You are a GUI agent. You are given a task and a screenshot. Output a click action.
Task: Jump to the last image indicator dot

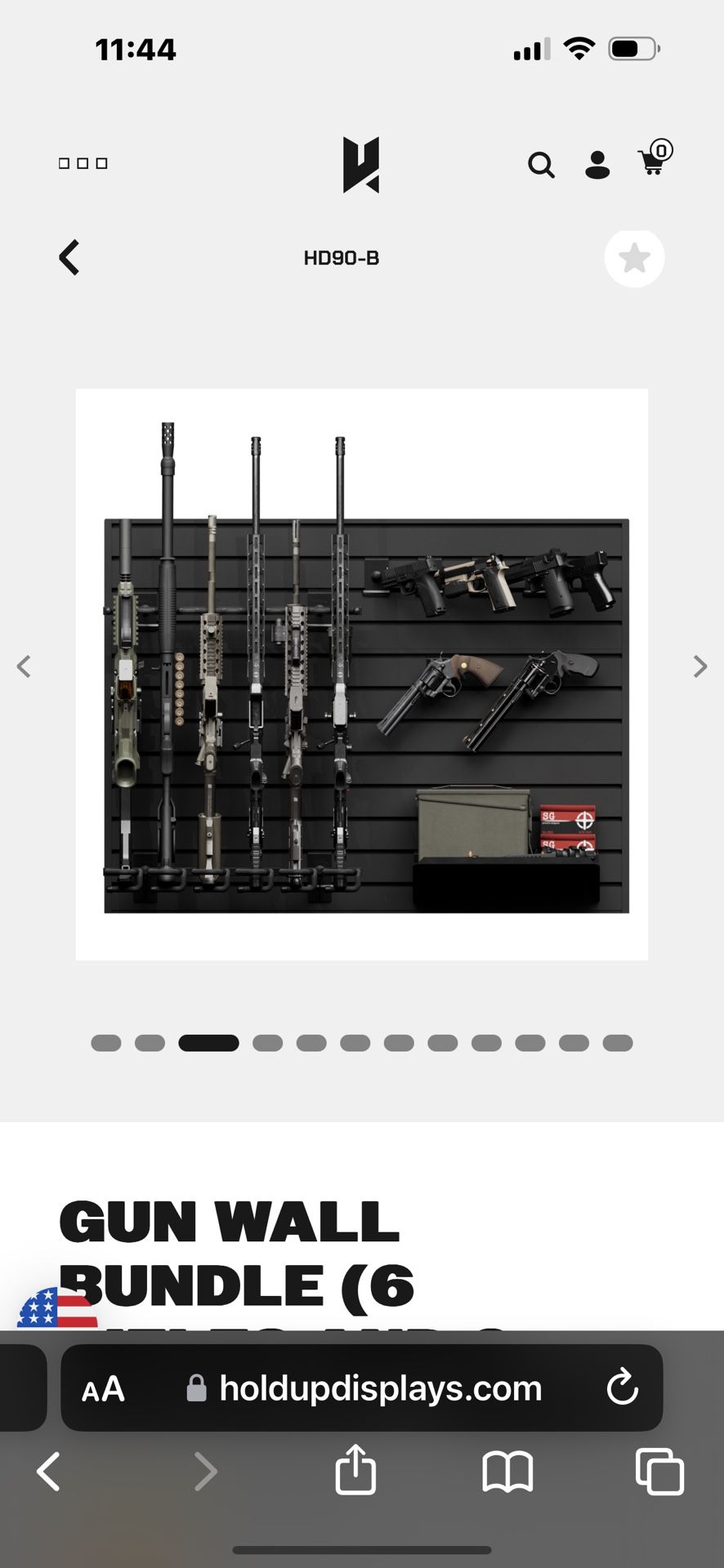click(618, 1043)
